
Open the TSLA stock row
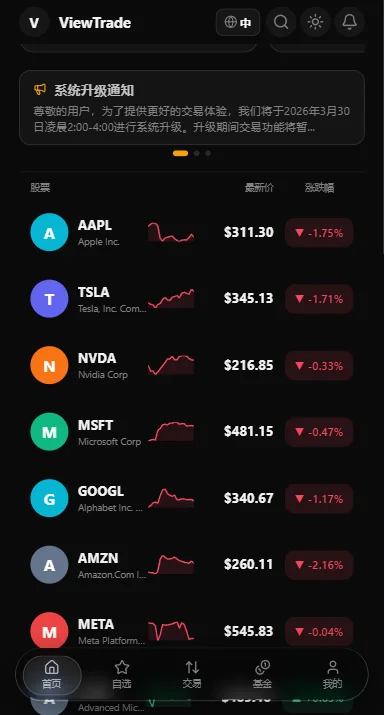[192, 299]
